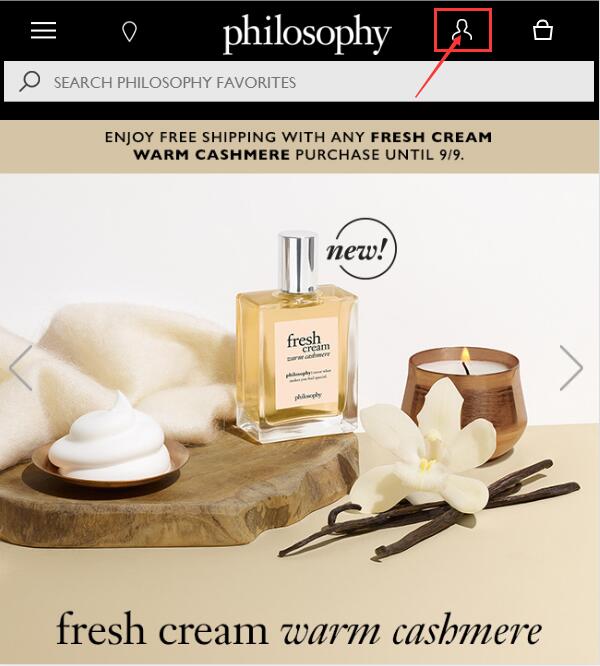The width and height of the screenshot is (600, 666).
Task: Open the store locator pin
Action: [129, 32]
